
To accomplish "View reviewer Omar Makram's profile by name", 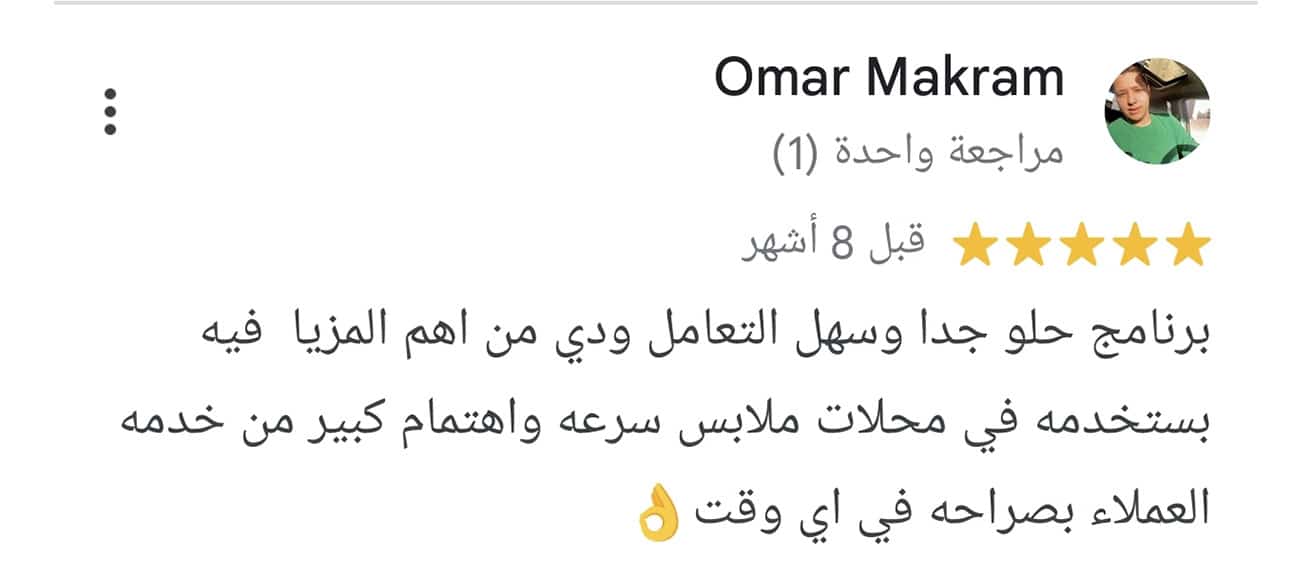I will pyautogui.click(x=889, y=79).
